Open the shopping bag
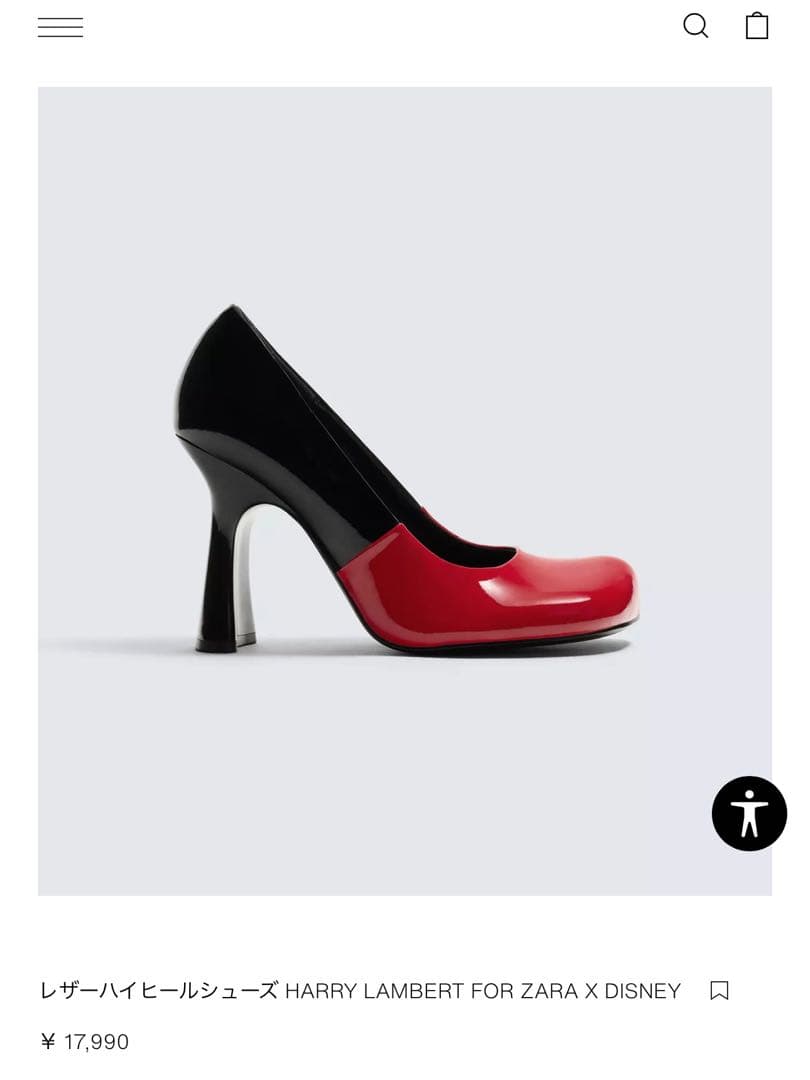Screen dimensions: 810x1080 pos(757,26)
